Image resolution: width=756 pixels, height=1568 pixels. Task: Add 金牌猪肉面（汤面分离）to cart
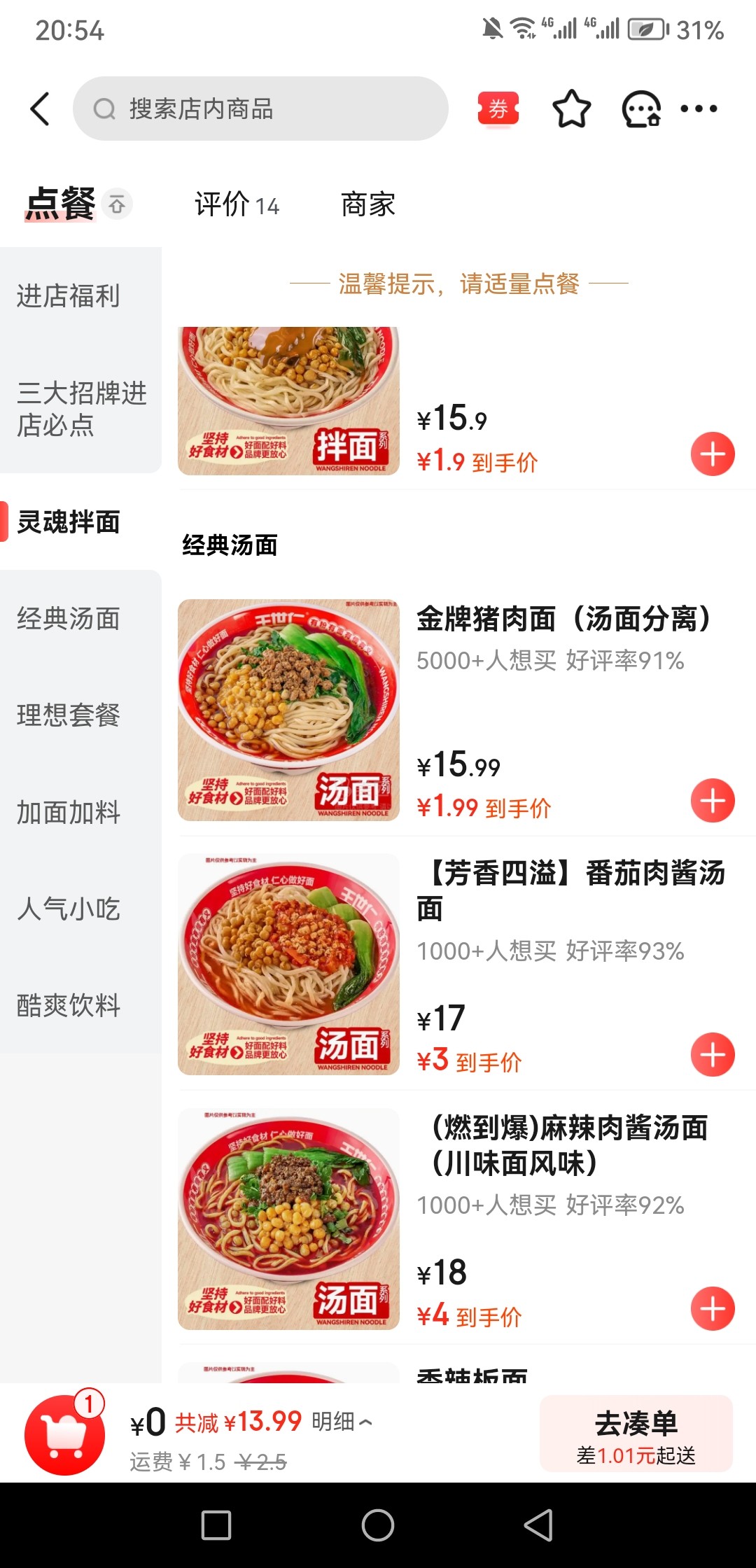[x=713, y=801]
